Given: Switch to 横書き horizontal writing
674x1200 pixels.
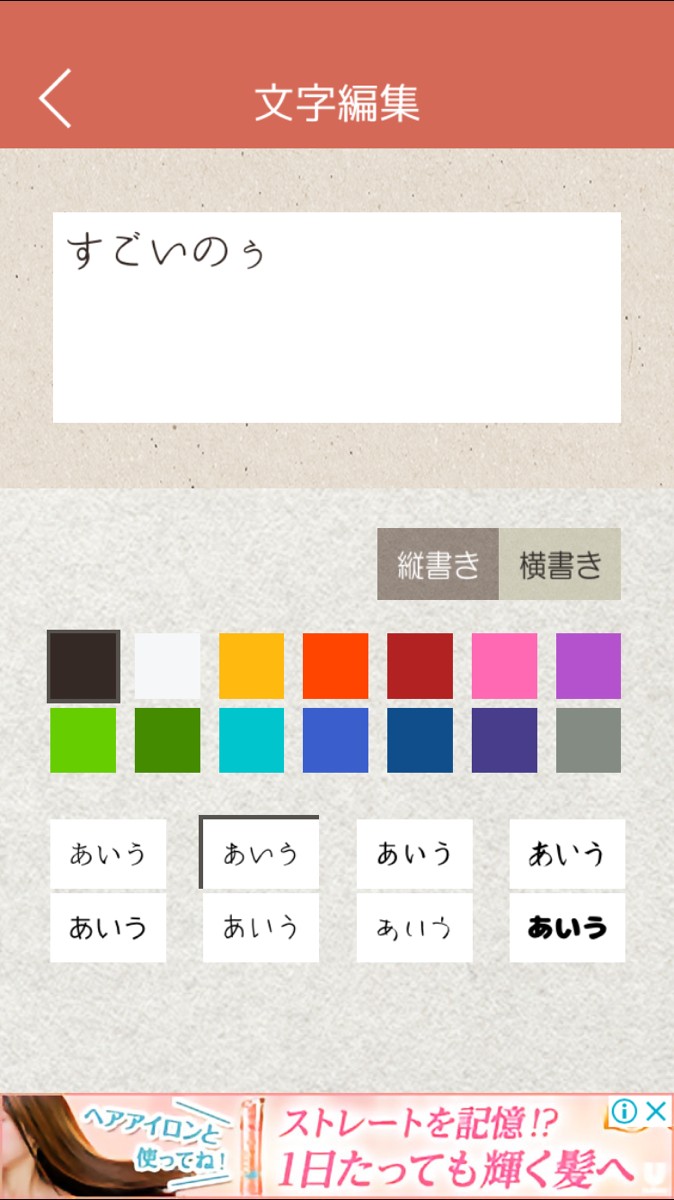Looking at the screenshot, I should [560, 564].
